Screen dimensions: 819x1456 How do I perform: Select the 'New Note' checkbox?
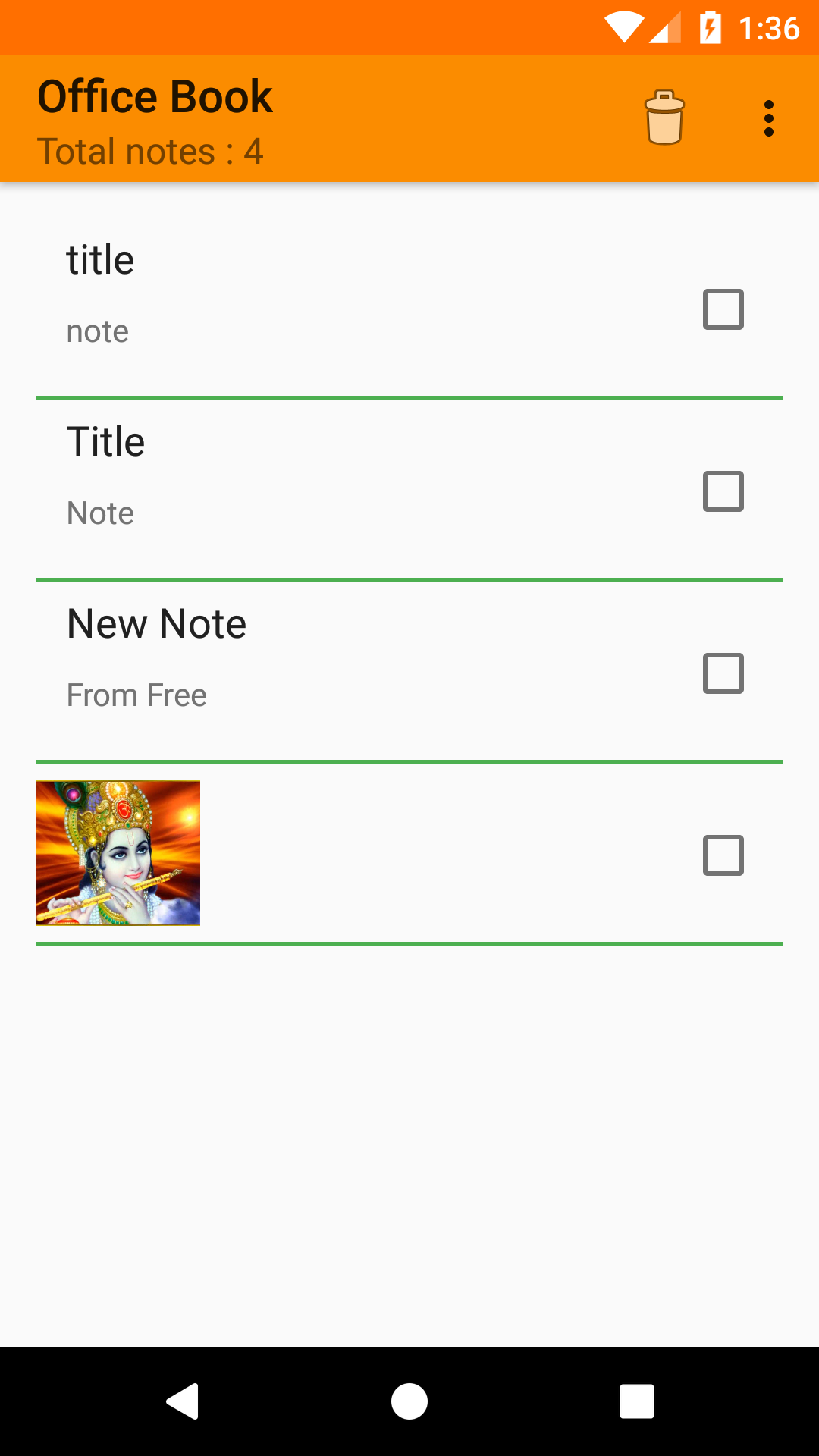tap(724, 673)
